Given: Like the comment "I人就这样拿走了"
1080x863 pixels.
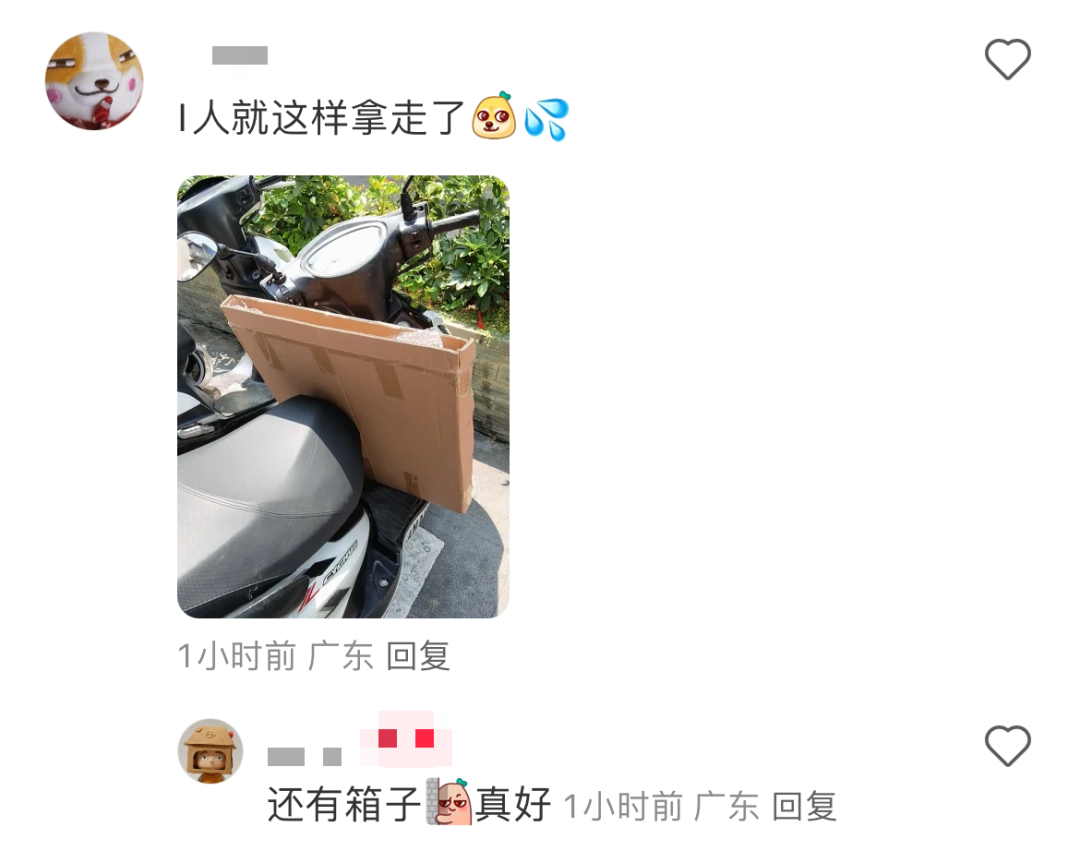Looking at the screenshot, I should click(x=1007, y=61).
